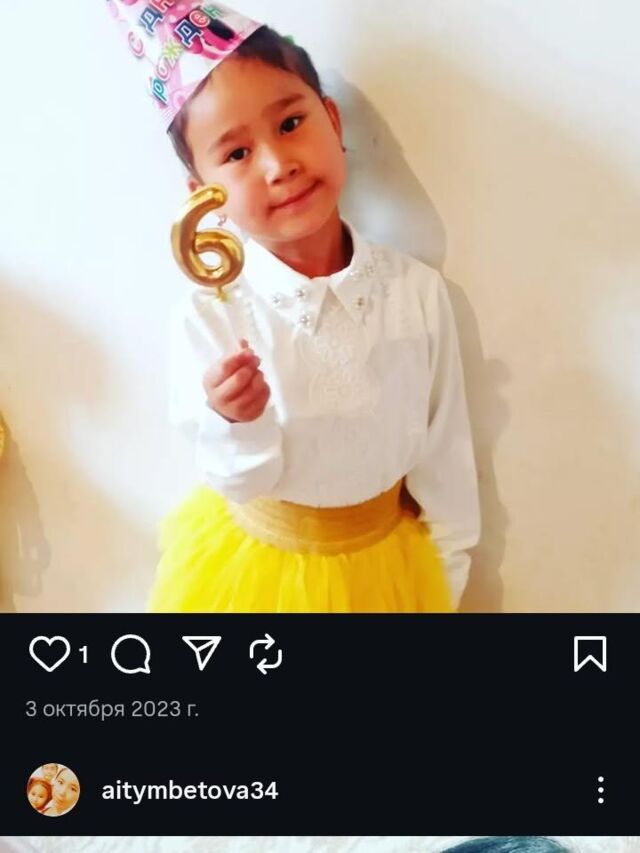Screen dimensions: 640x853
Task: Open aitymbetova34's profile picture
Action: [53, 790]
